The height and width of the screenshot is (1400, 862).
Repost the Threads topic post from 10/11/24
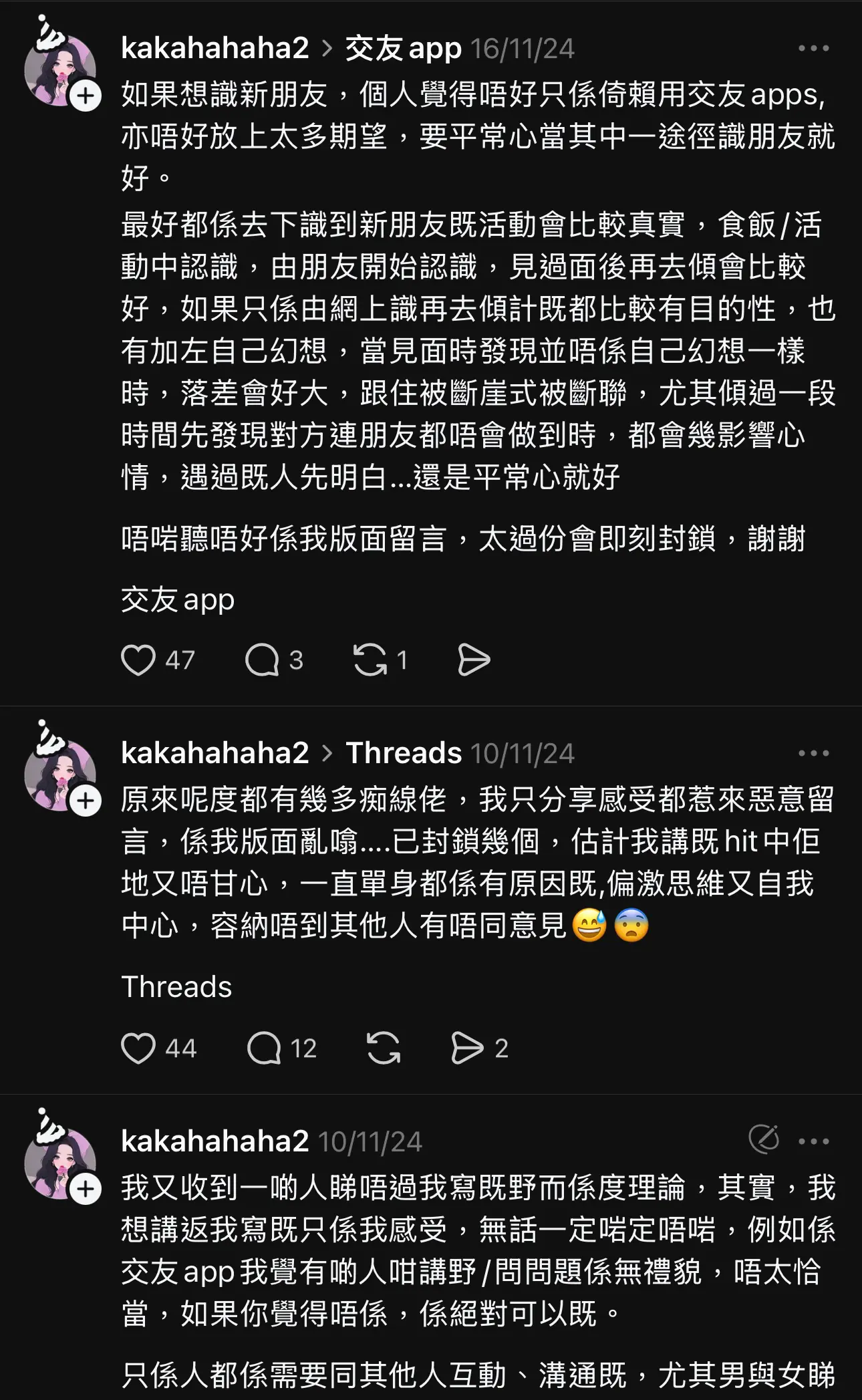(384, 1048)
